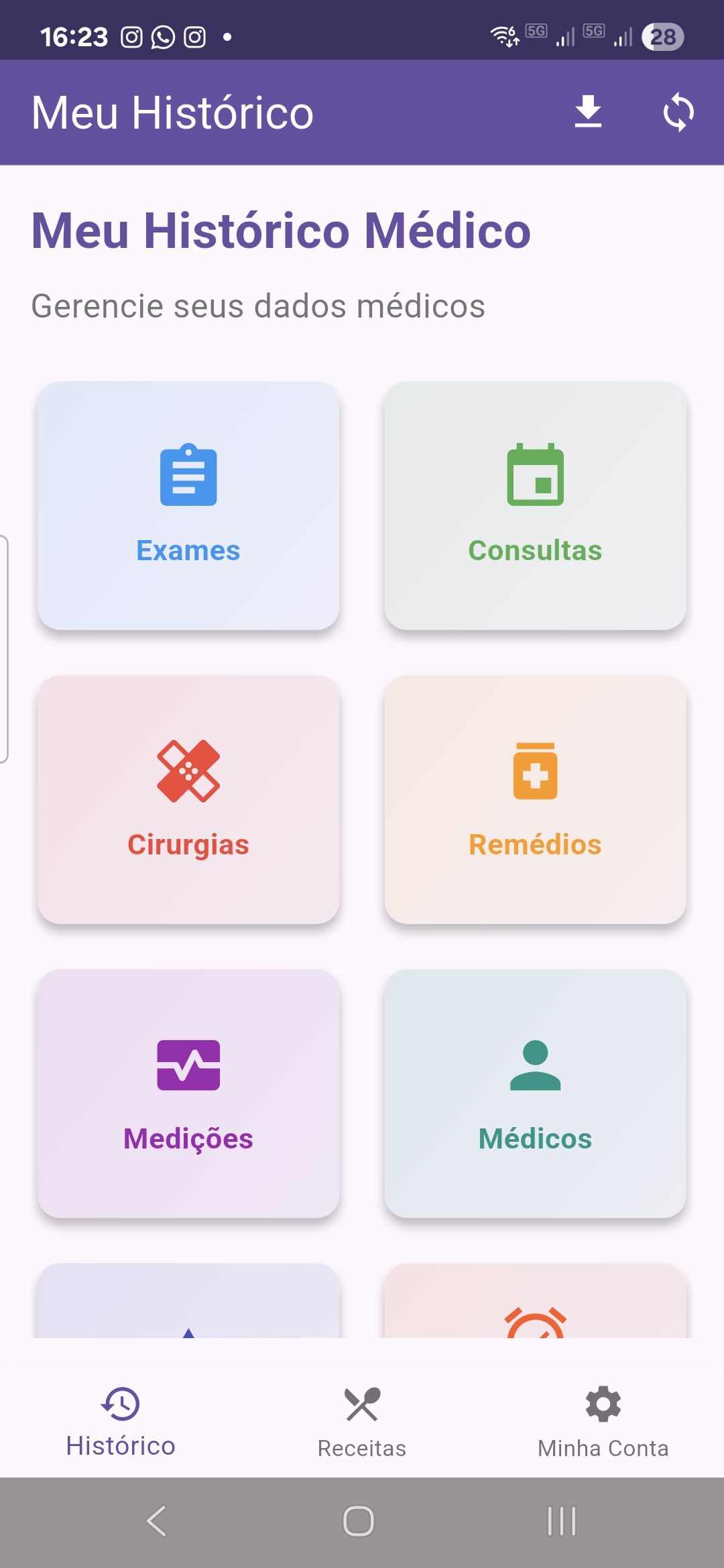Tap the download icon in the header
The width and height of the screenshot is (724, 1568).
click(589, 111)
